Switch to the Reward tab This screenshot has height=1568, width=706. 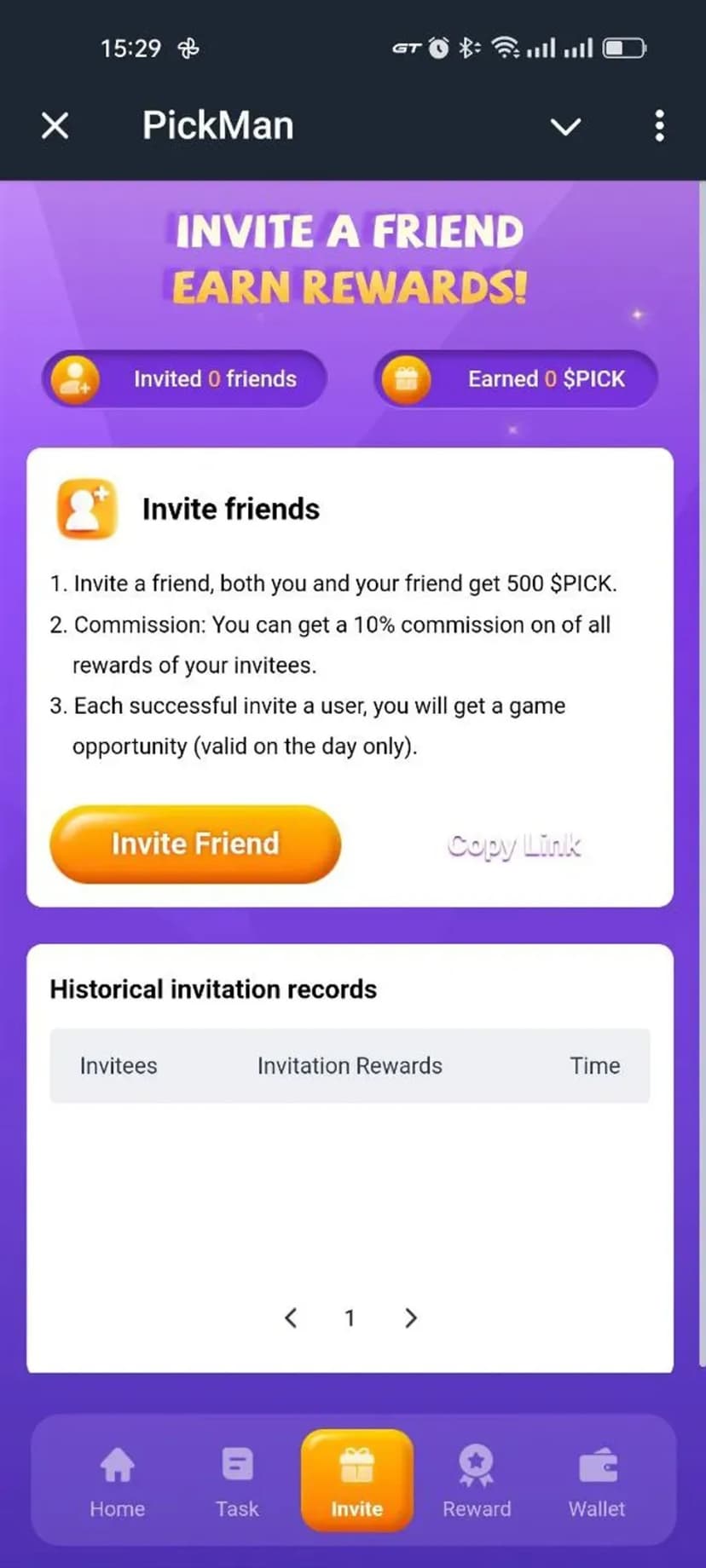pyautogui.click(x=477, y=1482)
